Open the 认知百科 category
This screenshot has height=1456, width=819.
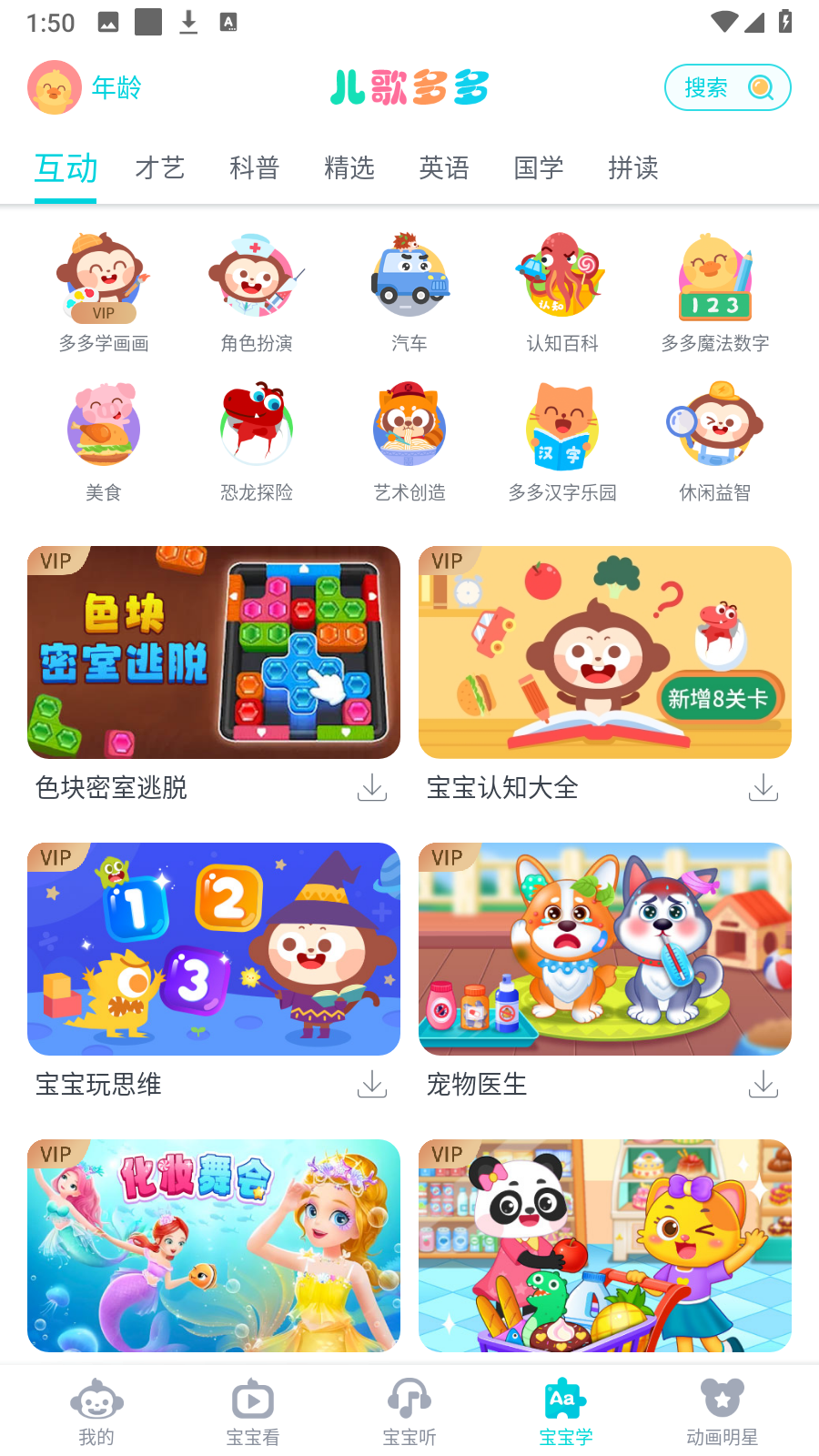coord(562,291)
